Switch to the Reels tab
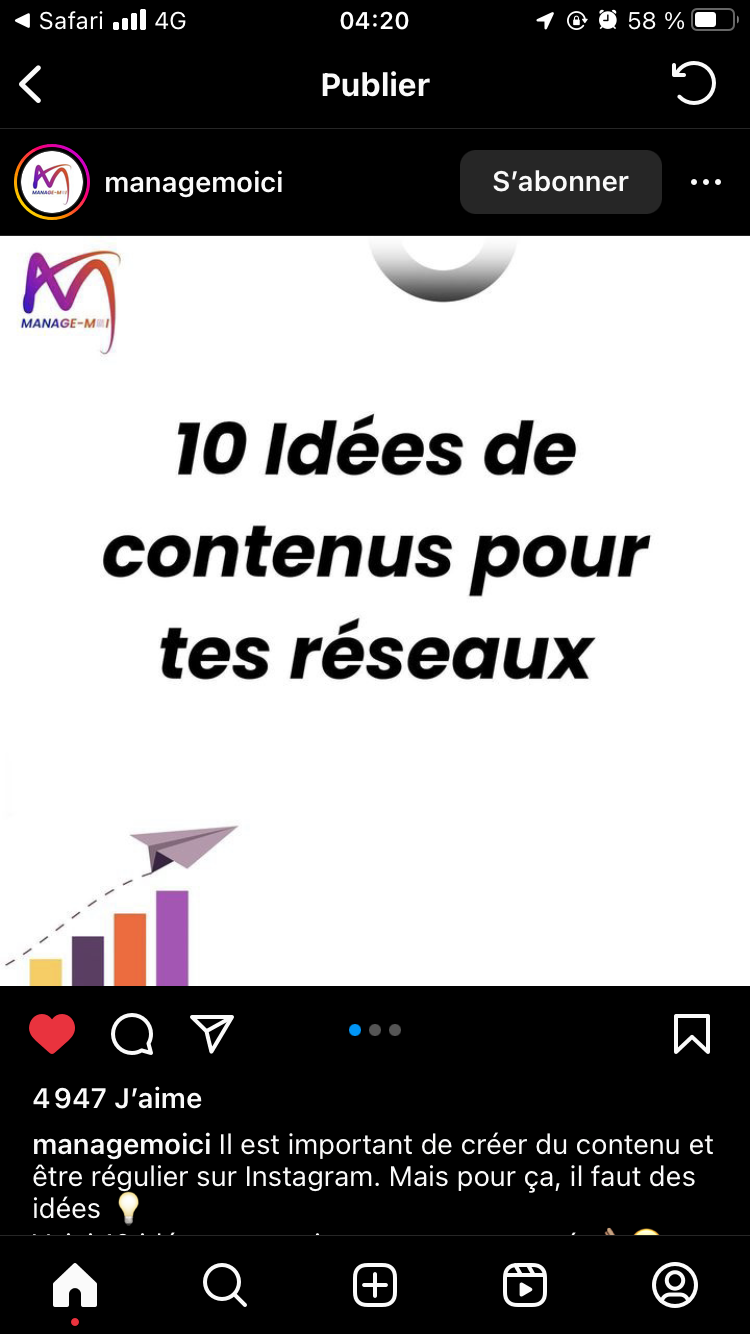Image resolution: width=750 pixels, height=1334 pixels. [x=525, y=1285]
